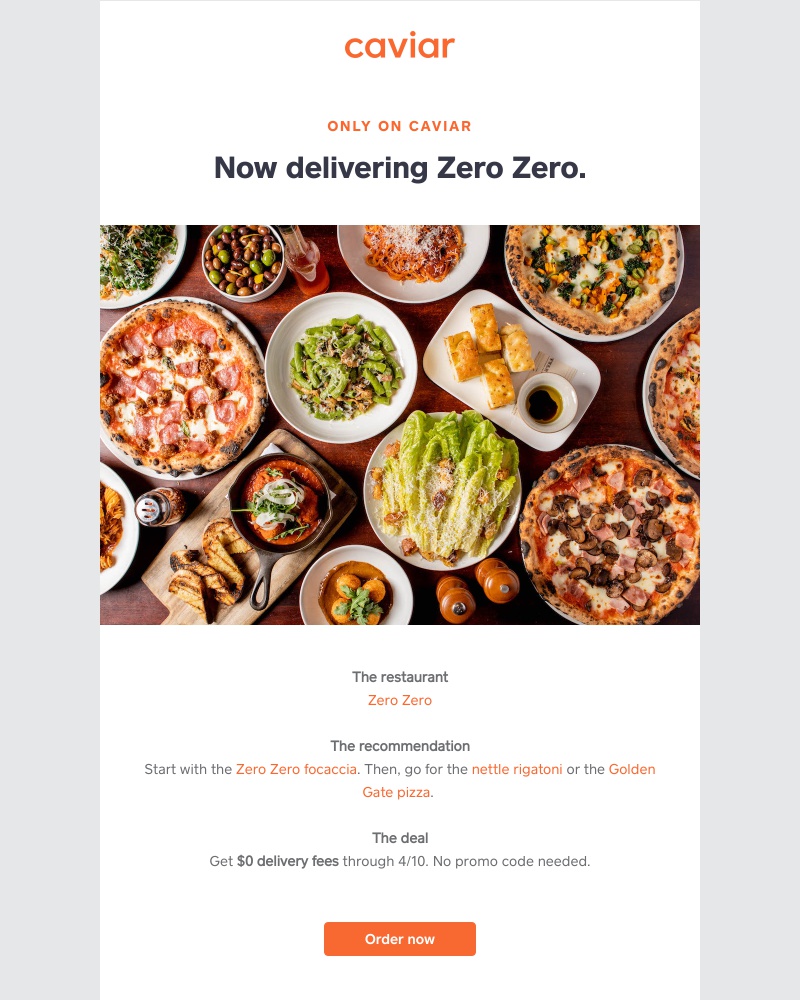Click the Caviar logo
Screen dimensions: 800x1000
point(399,46)
